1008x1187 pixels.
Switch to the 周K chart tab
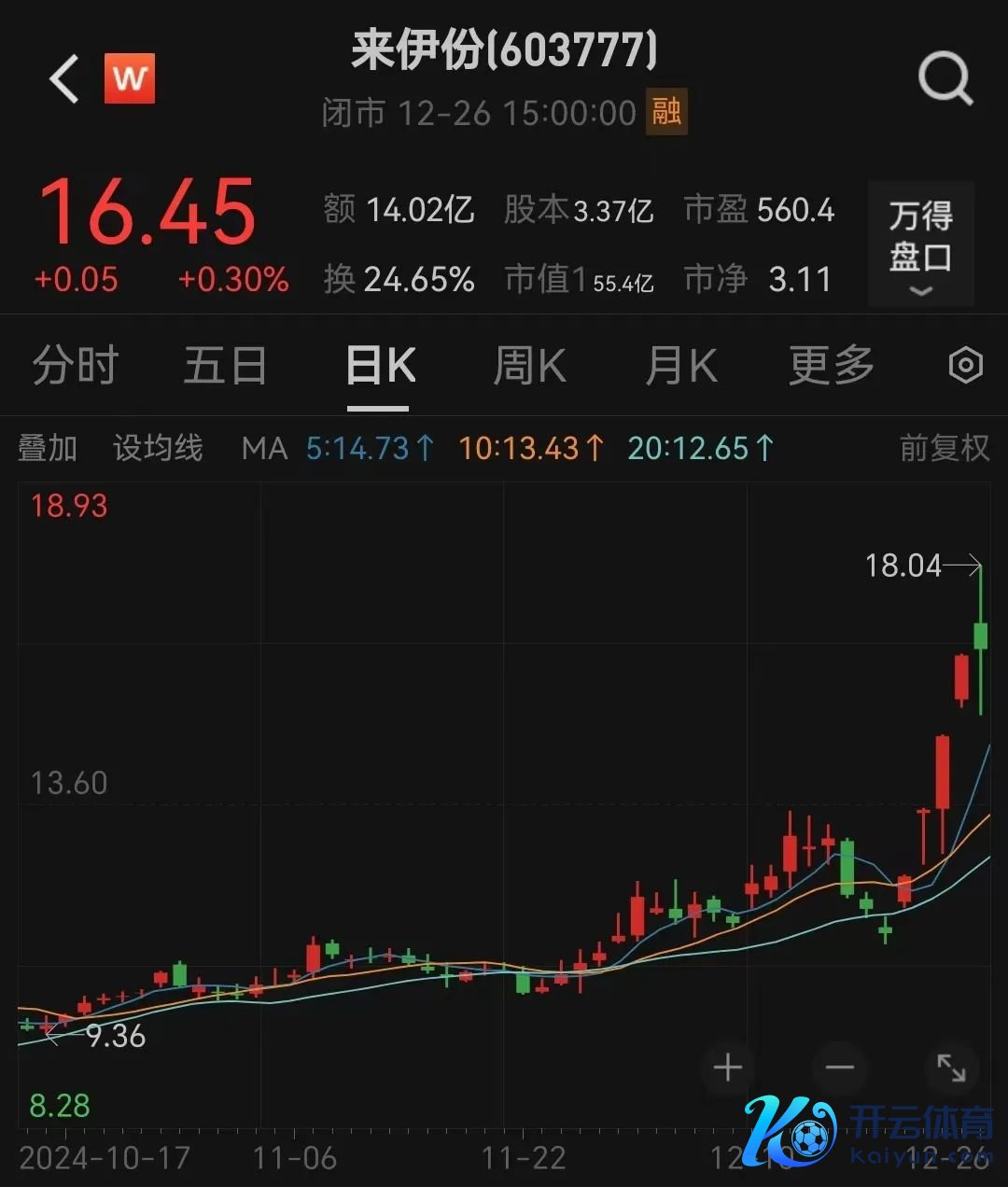point(529,365)
